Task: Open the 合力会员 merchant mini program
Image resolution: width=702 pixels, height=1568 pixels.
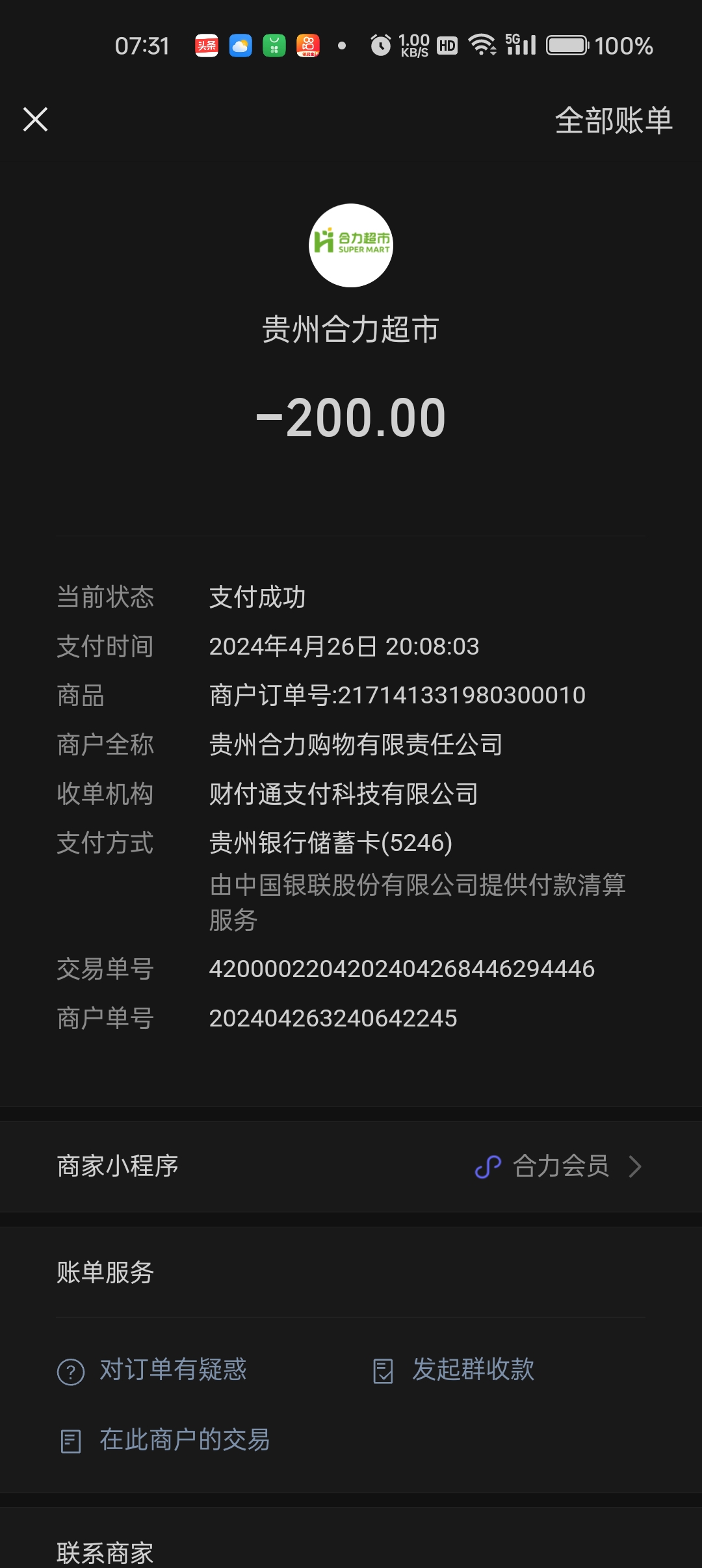Action: coord(559,1166)
